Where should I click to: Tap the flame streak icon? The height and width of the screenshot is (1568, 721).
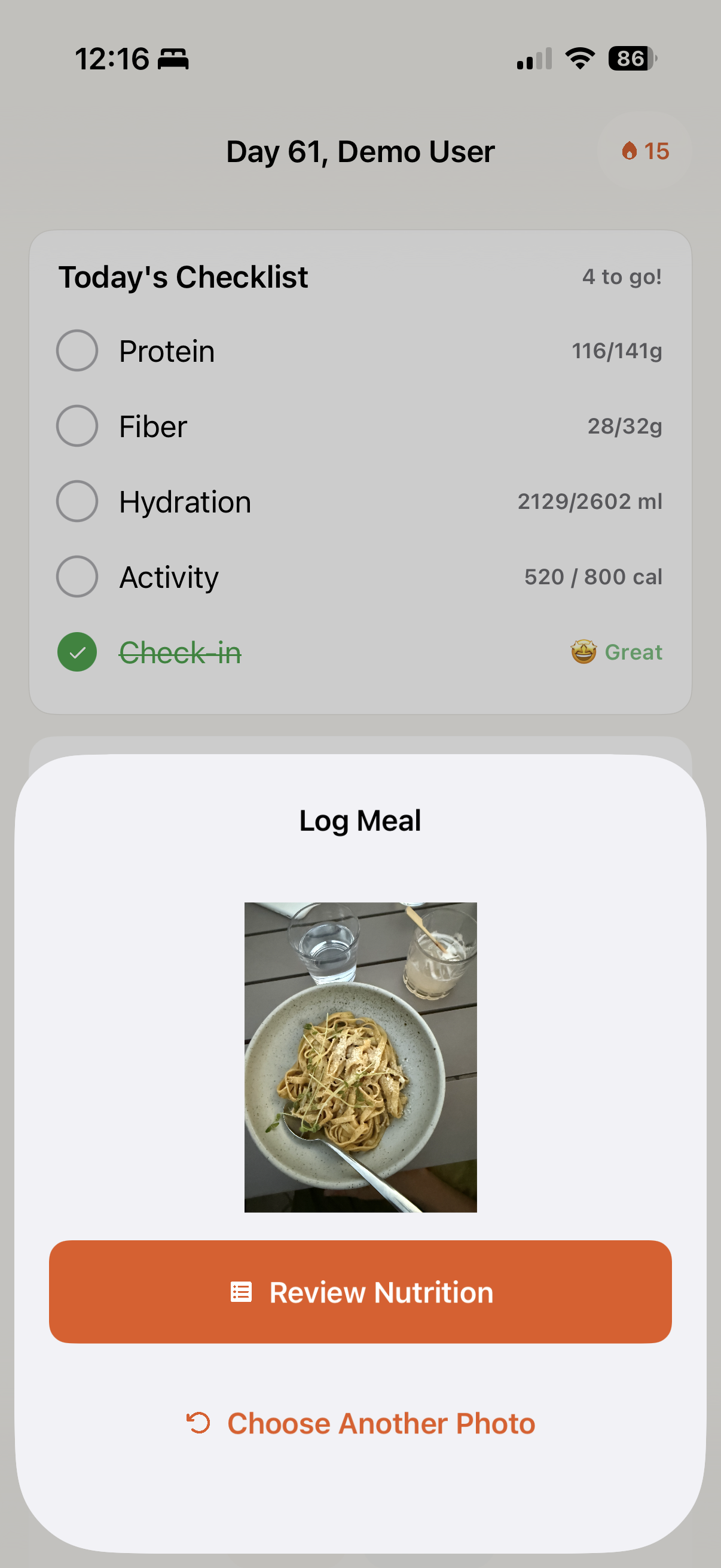(x=630, y=151)
